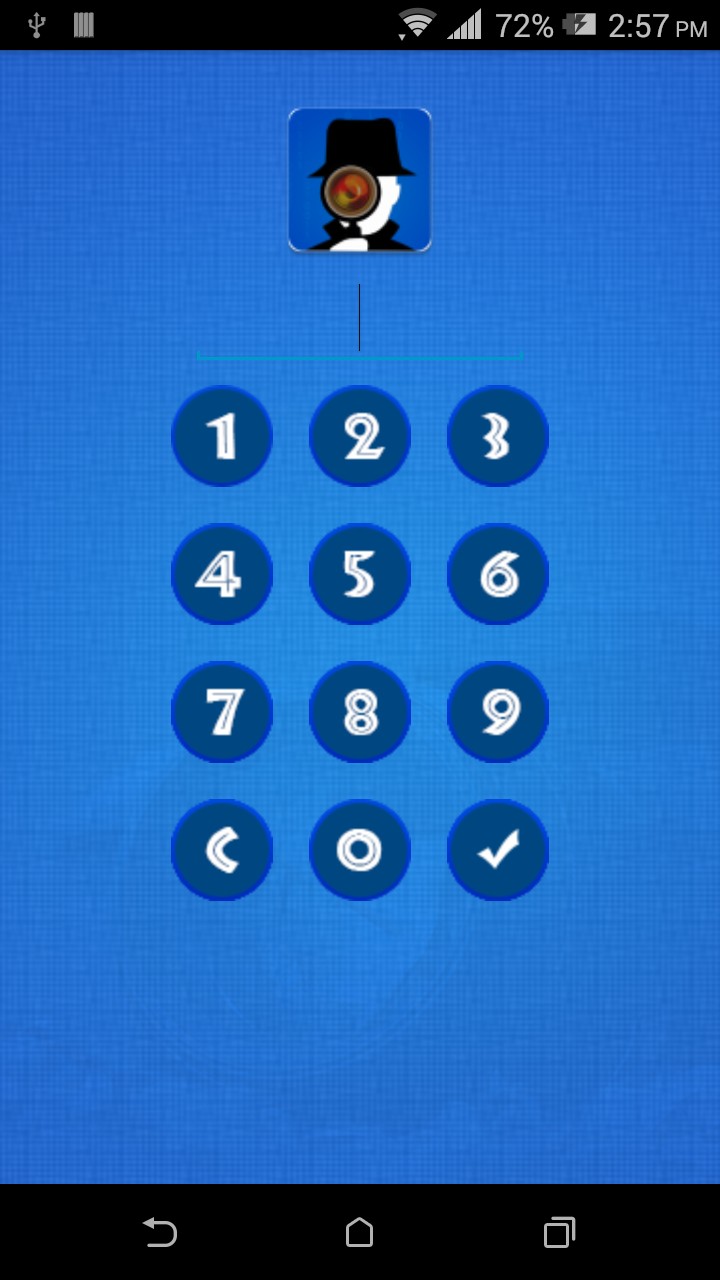Tap the number 2 key
Screen dimensions: 720x1280
tap(360, 436)
